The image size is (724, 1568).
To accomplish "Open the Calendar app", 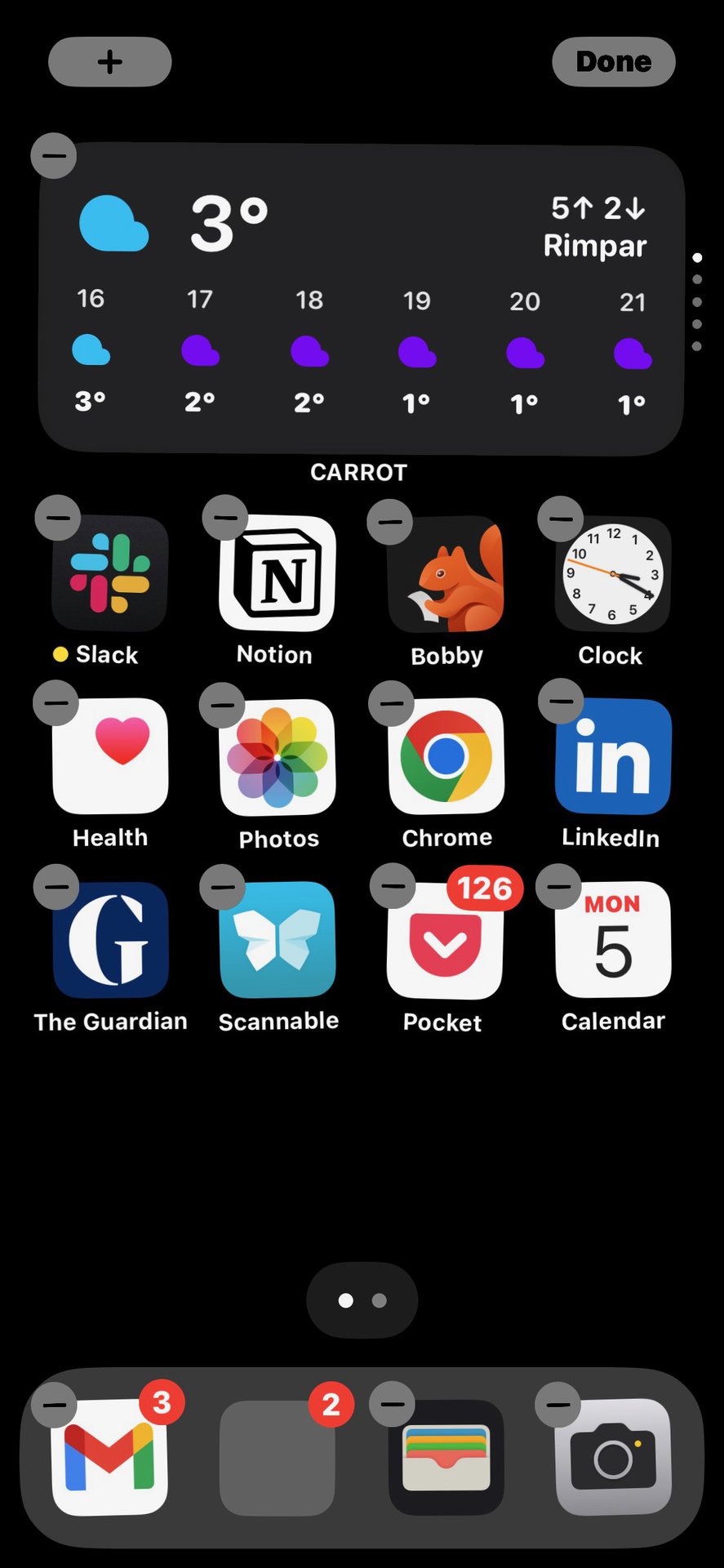I will (612, 939).
